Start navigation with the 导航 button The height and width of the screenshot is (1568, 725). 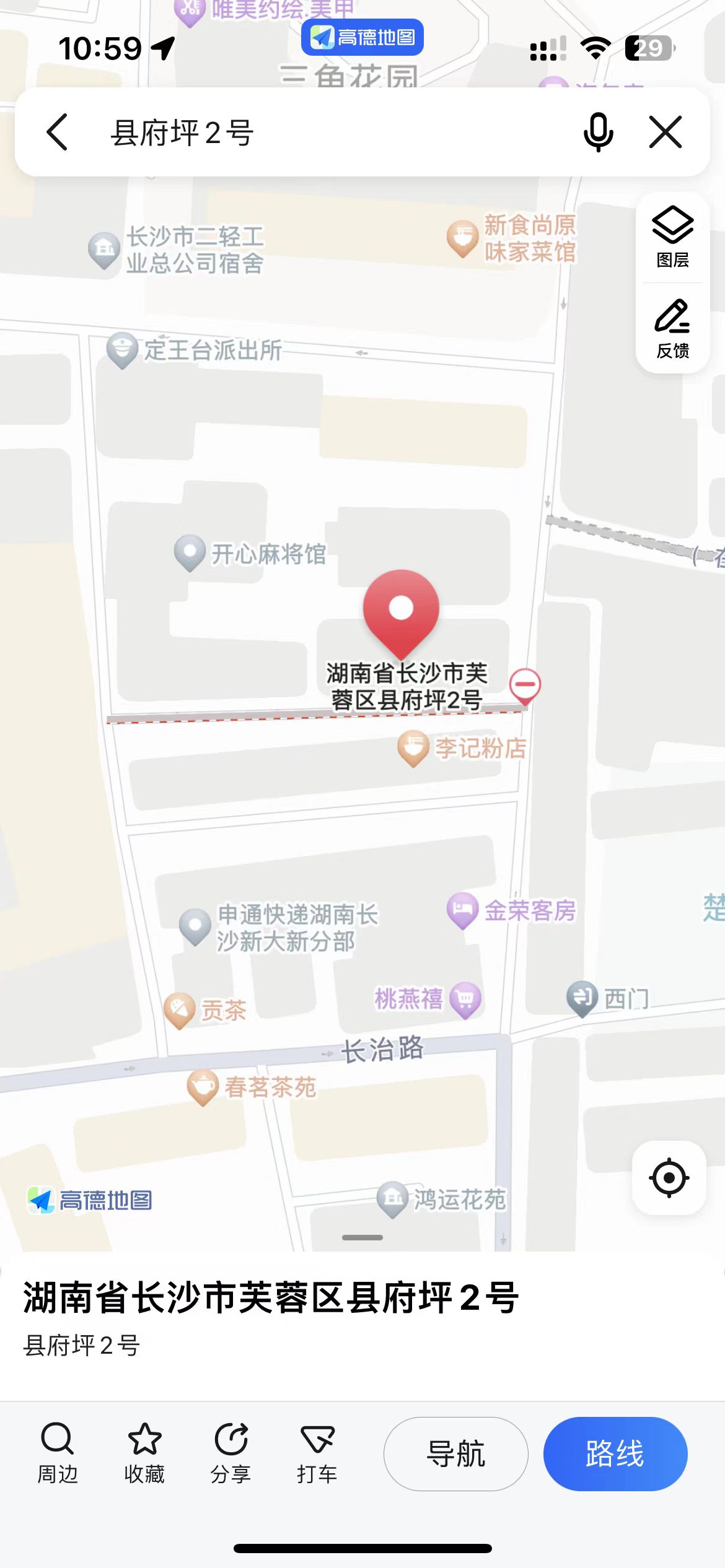tap(455, 1453)
